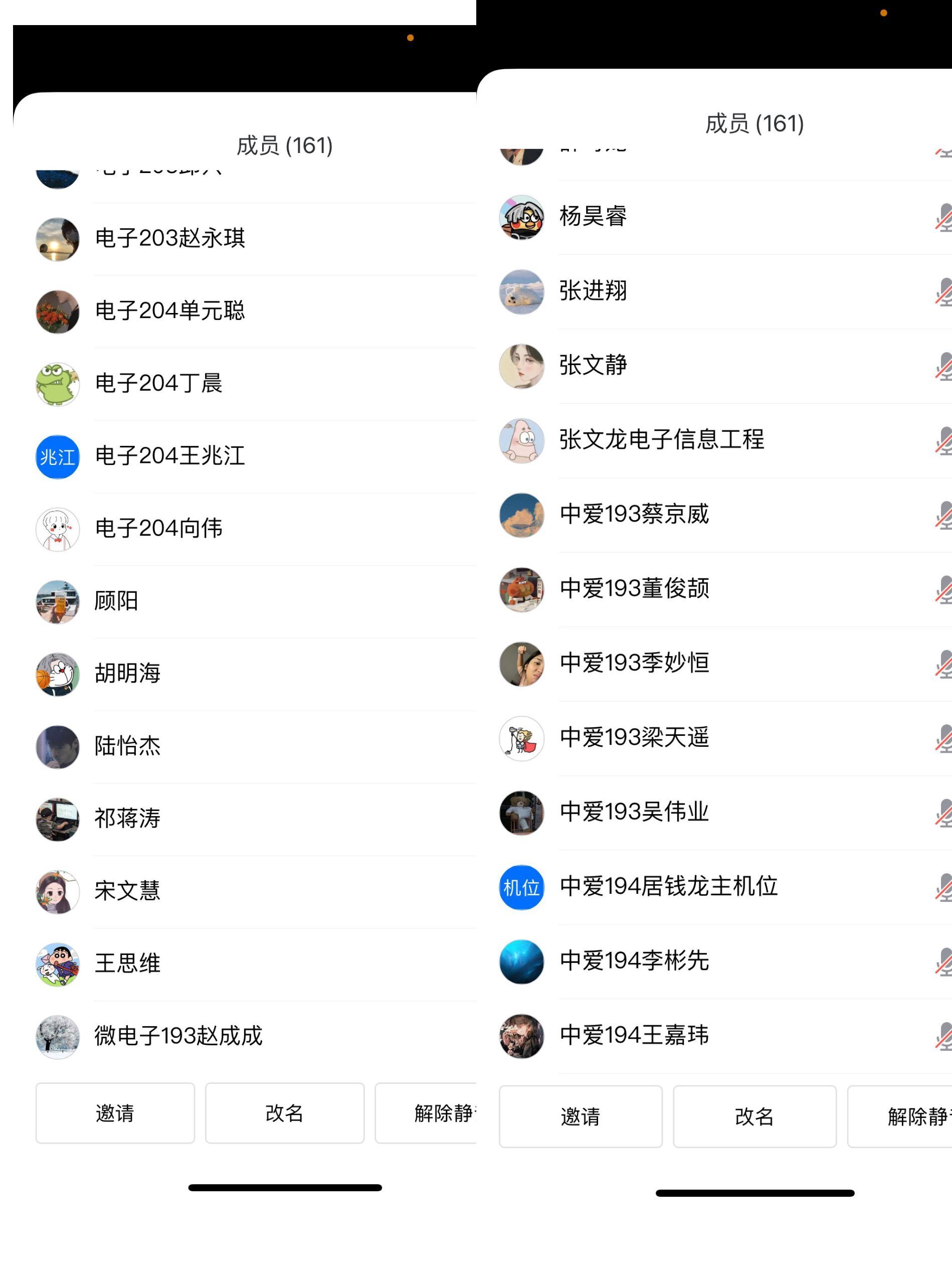Choose member 宋文慧

127,891
